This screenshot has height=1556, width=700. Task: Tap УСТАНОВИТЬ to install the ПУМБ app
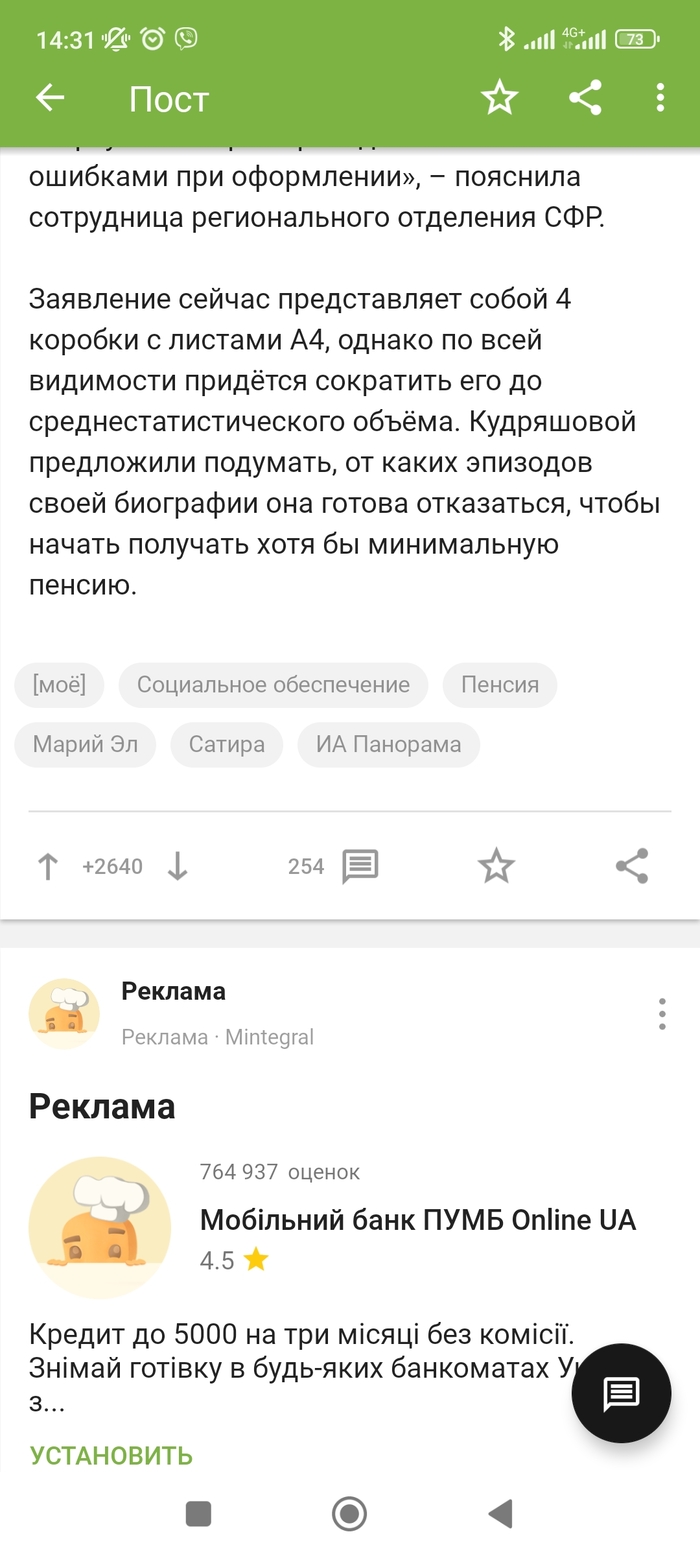click(111, 1454)
